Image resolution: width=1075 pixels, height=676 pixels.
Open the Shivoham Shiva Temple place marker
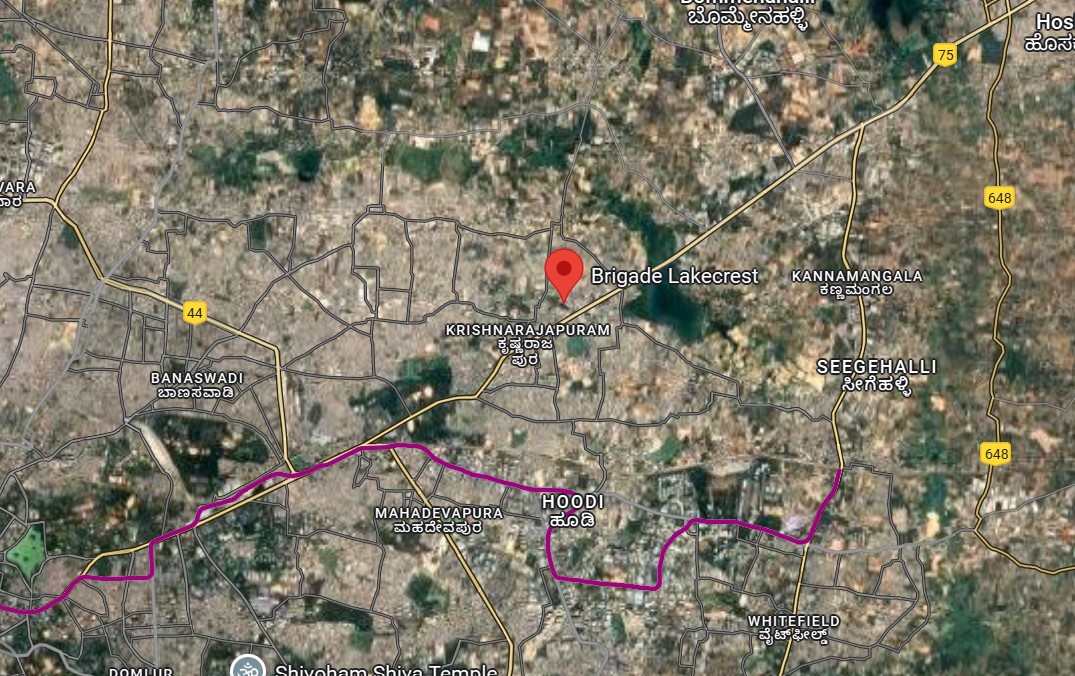coord(247,667)
